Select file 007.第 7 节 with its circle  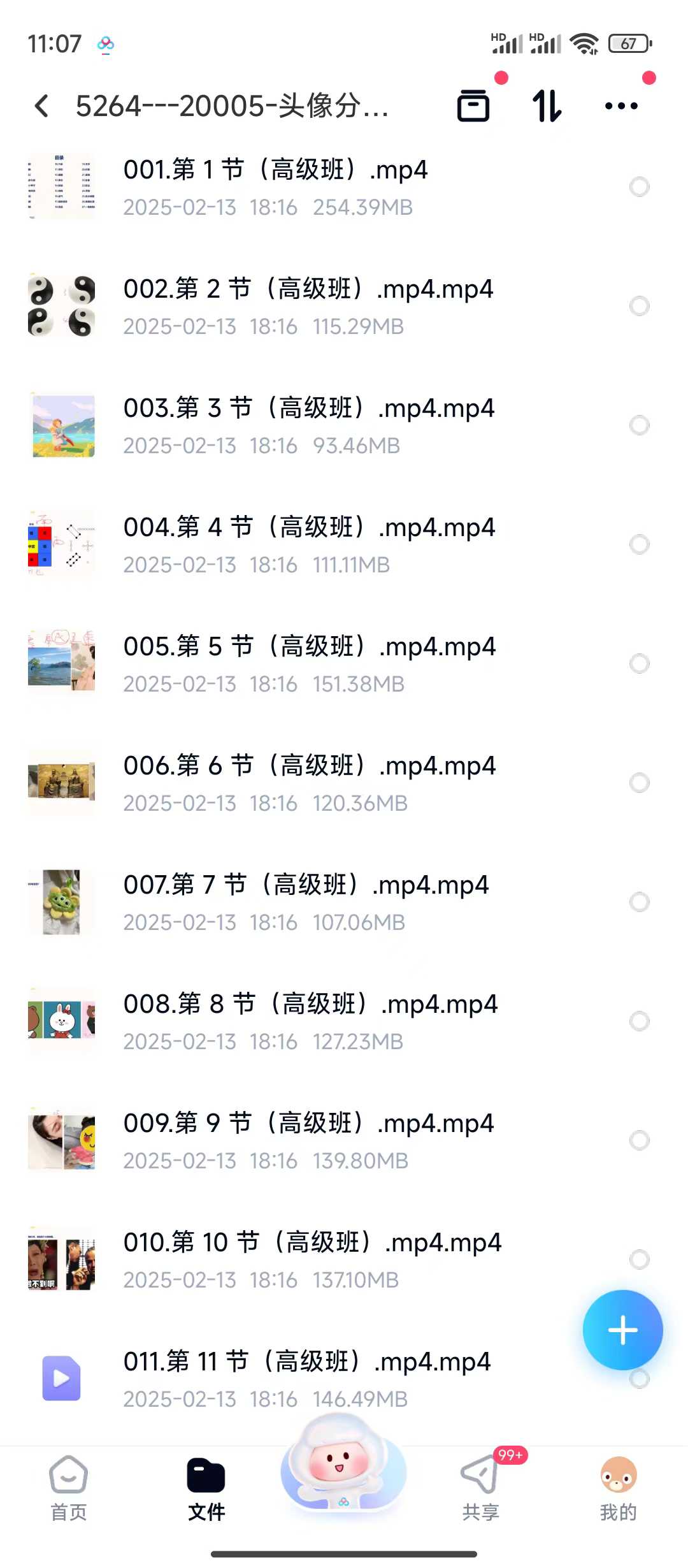click(x=639, y=902)
